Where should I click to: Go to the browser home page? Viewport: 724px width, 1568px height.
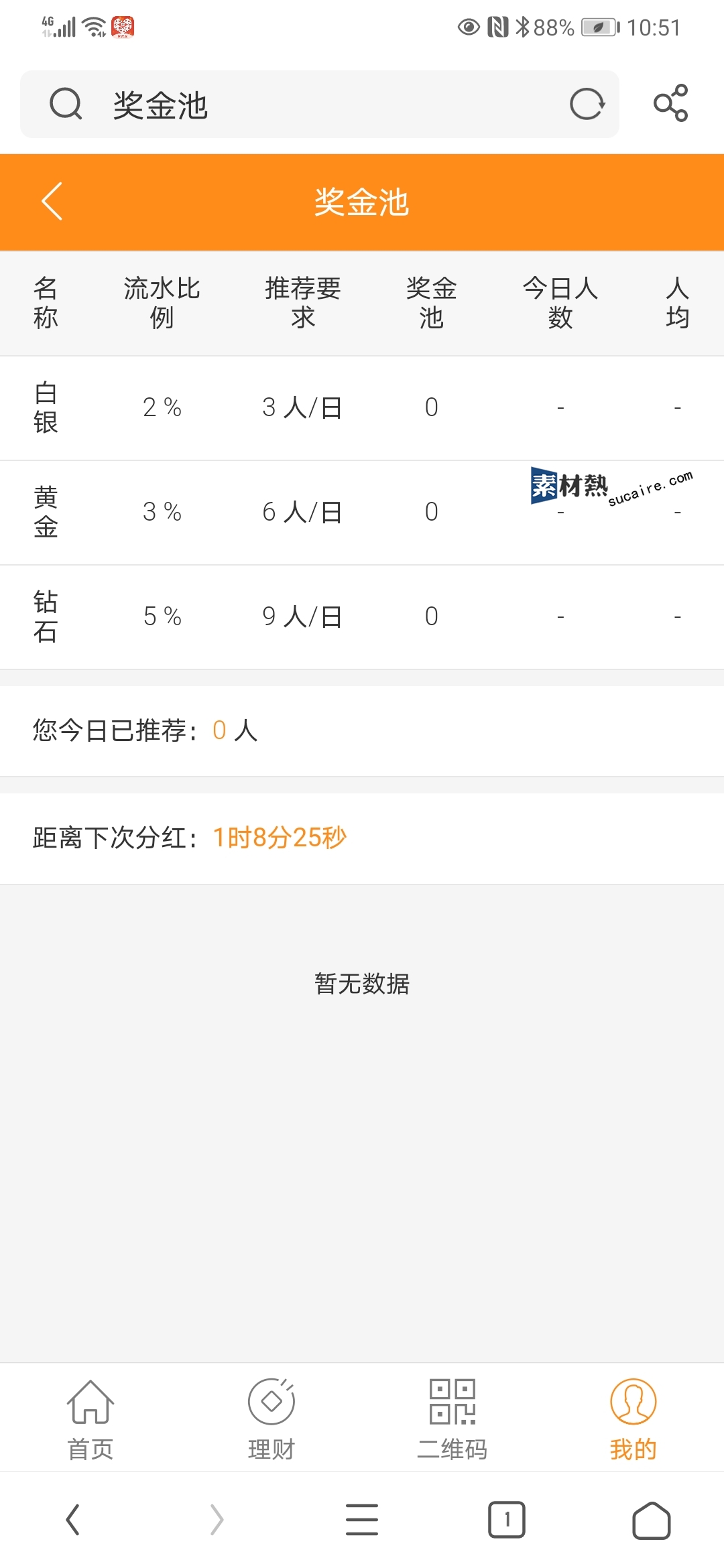pyautogui.click(x=652, y=1520)
